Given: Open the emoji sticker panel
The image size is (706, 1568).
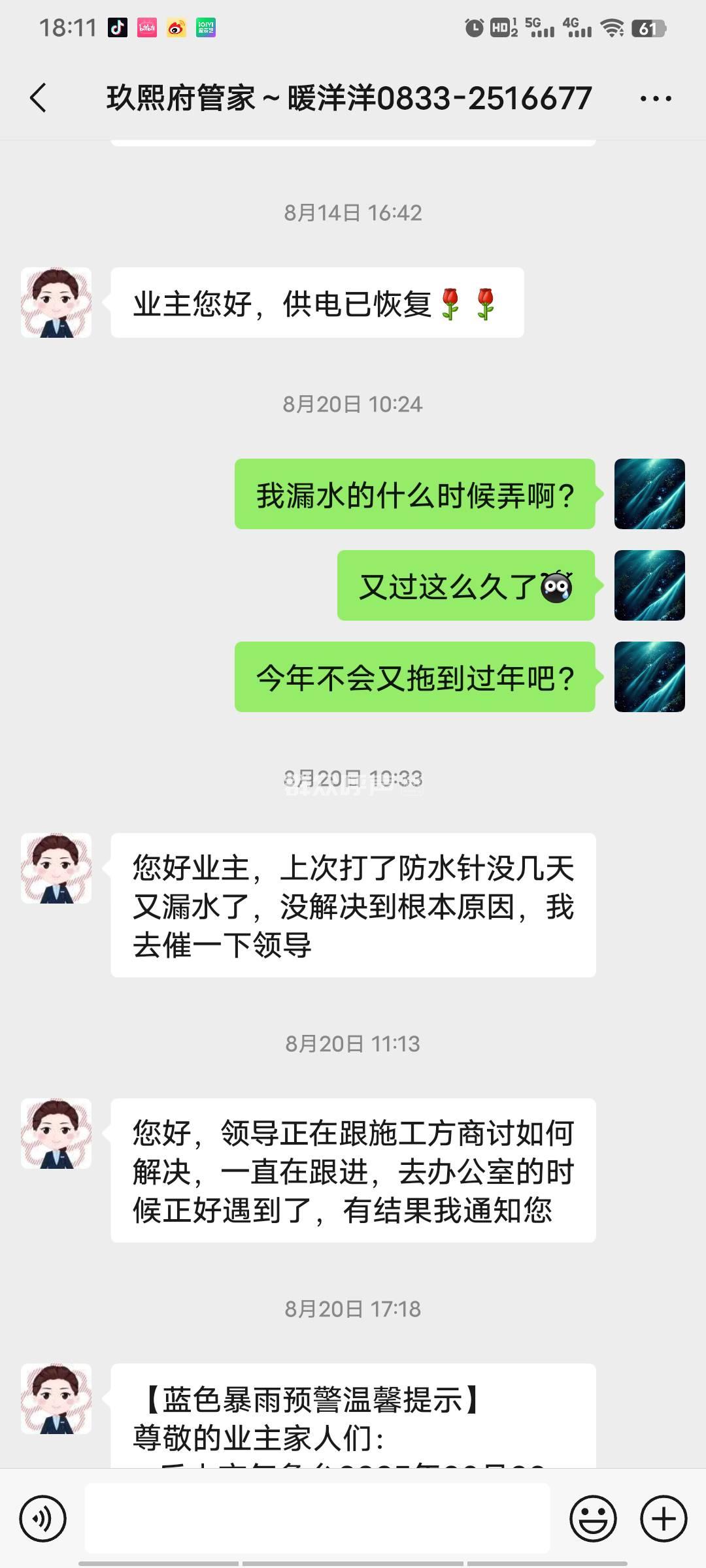Looking at the screenshot, I should click(593, 1519).
